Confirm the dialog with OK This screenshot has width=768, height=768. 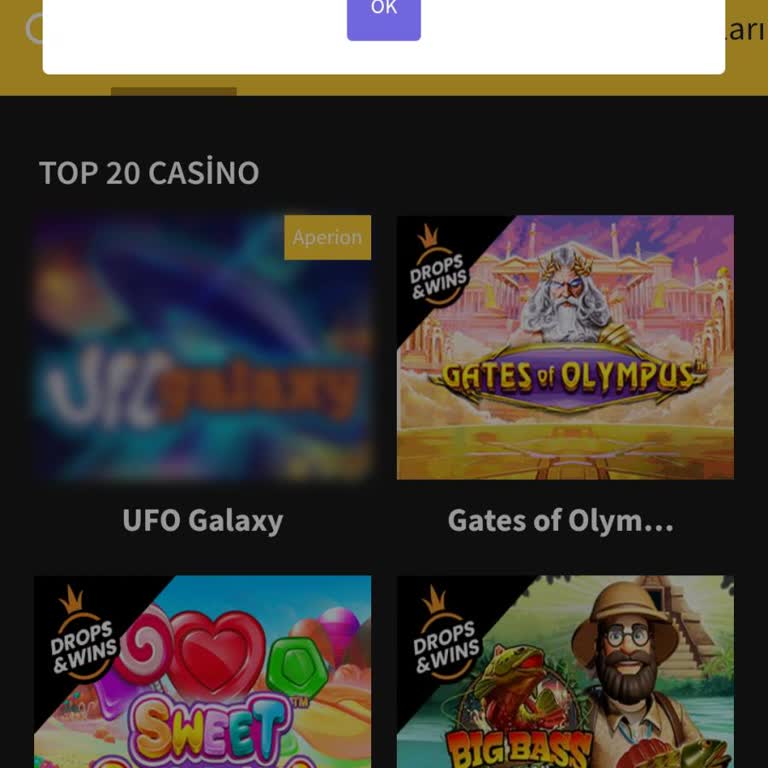[x=384, y=15]
